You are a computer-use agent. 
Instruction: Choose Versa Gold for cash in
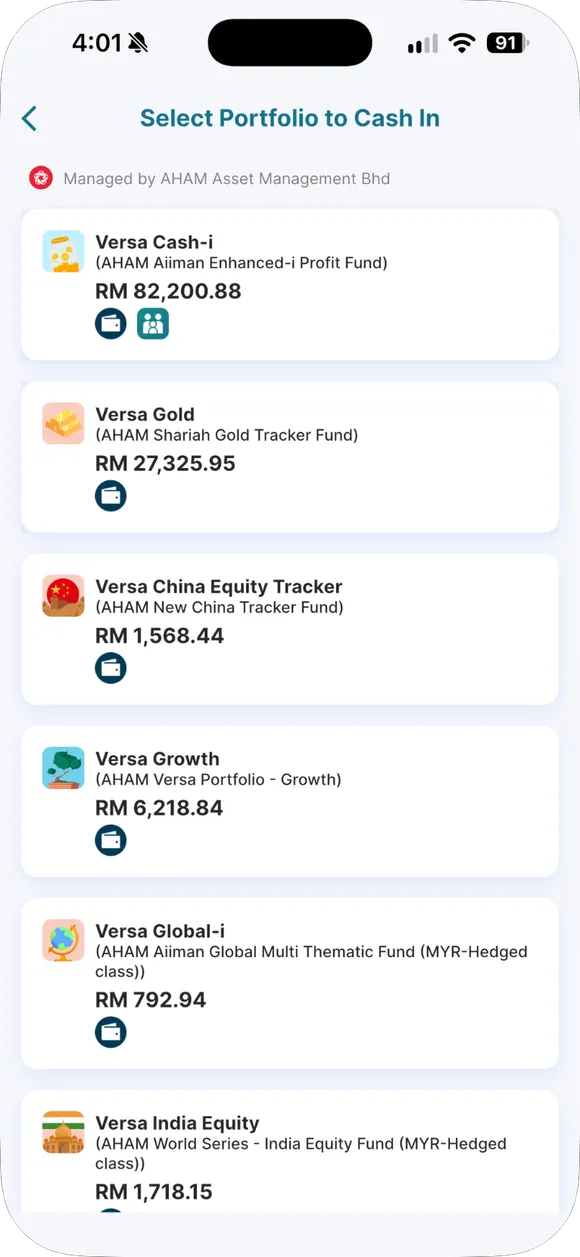coord(290,457)
